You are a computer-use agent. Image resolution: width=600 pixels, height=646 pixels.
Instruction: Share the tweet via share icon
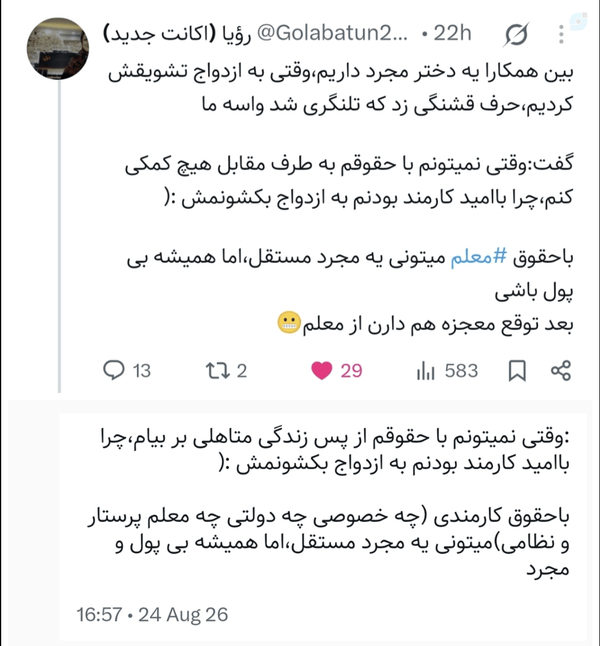click(x=561, y=370)
